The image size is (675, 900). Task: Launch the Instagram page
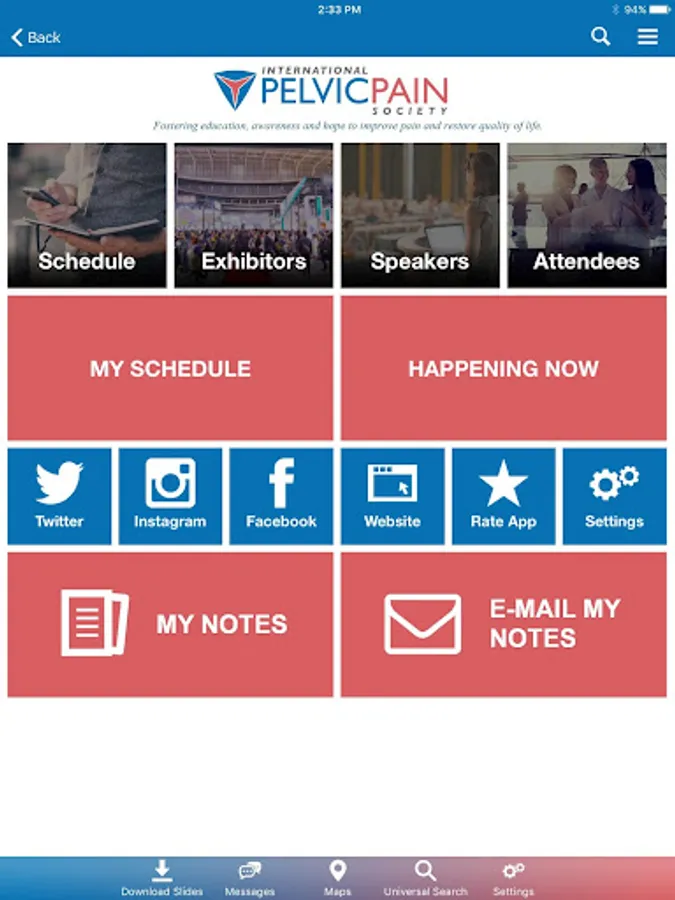coord(170,496)
